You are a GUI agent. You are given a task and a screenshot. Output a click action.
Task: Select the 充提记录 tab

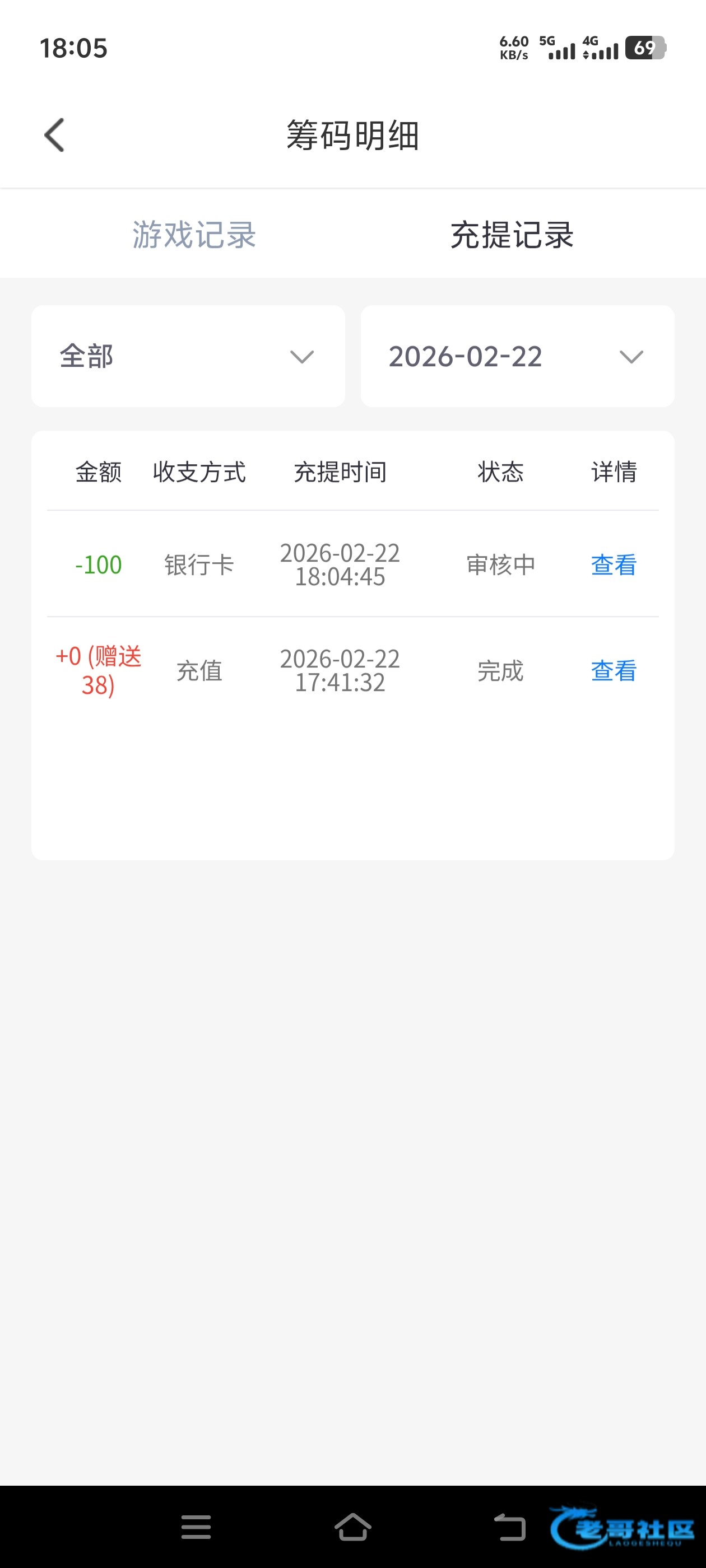[512, 235]
